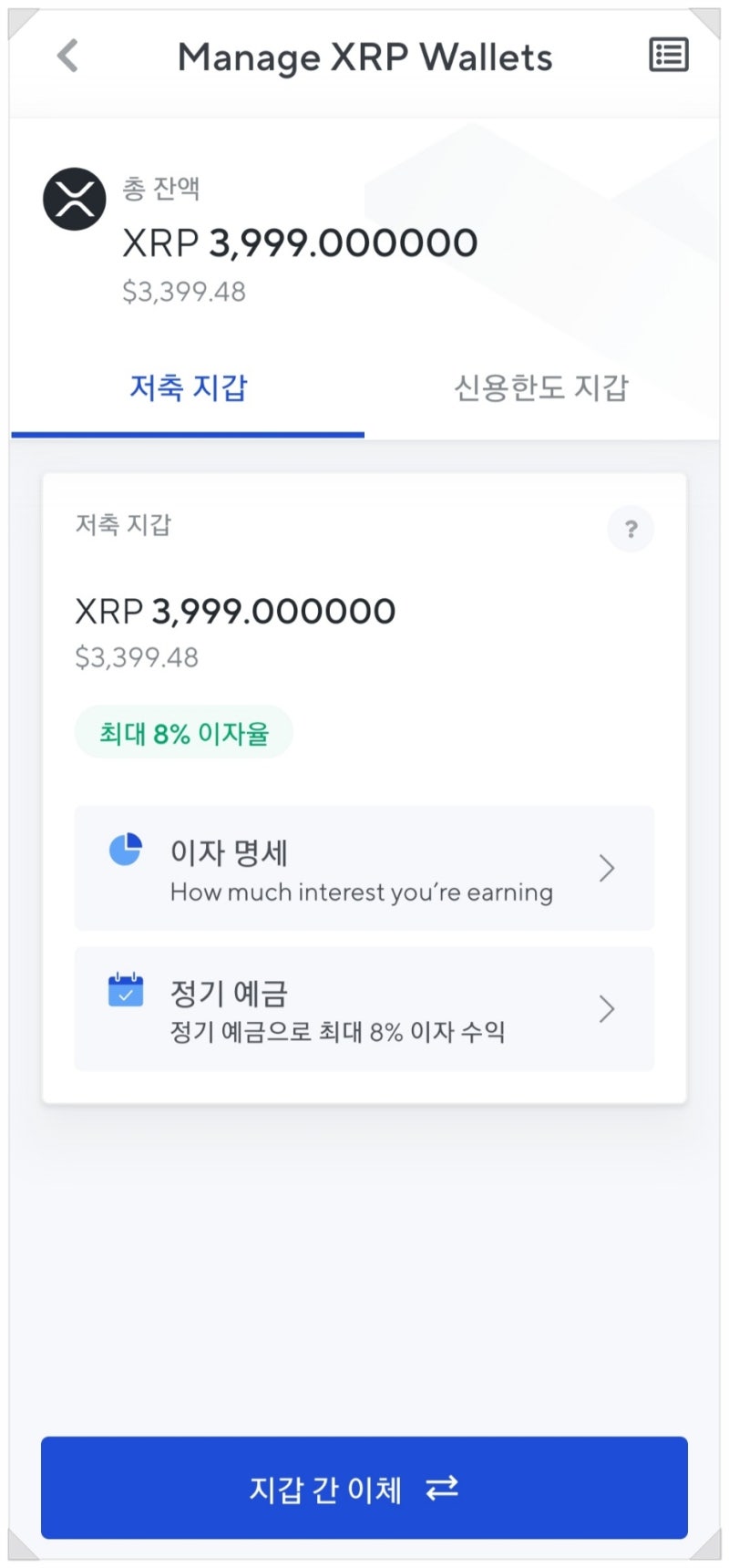
Task: Open the wallet list menu icon top right
Action: point(668,55)
